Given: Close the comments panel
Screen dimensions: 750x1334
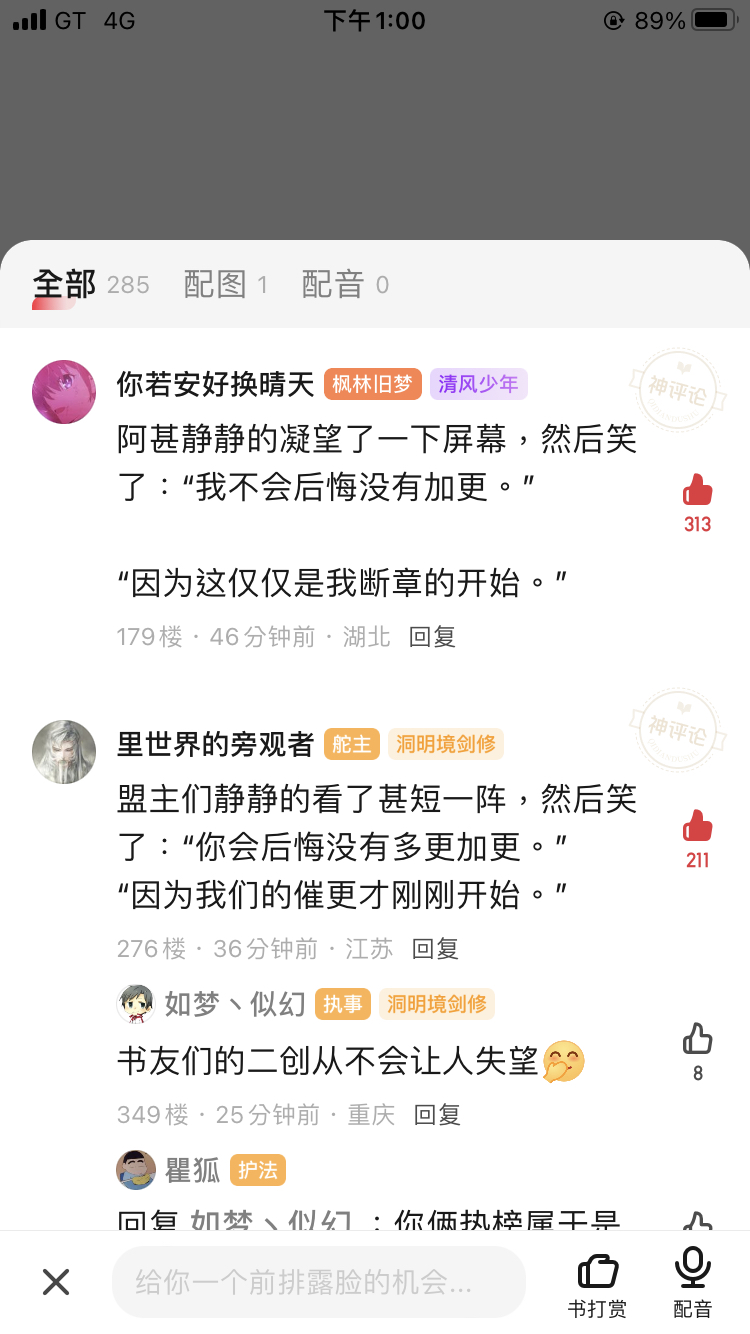Looking at the screenshot, I should tap(56, 1282).
